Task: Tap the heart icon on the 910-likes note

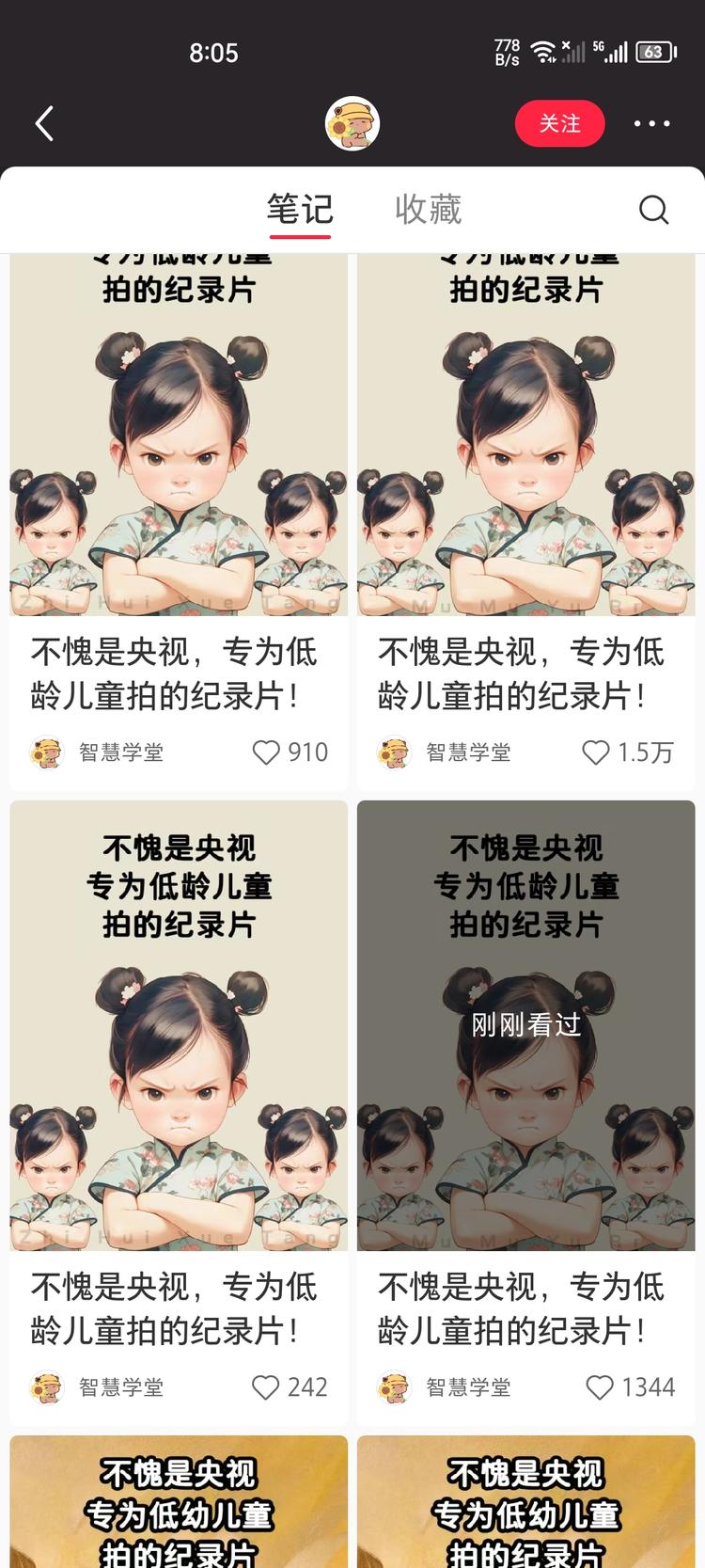Action: [266, 752]
